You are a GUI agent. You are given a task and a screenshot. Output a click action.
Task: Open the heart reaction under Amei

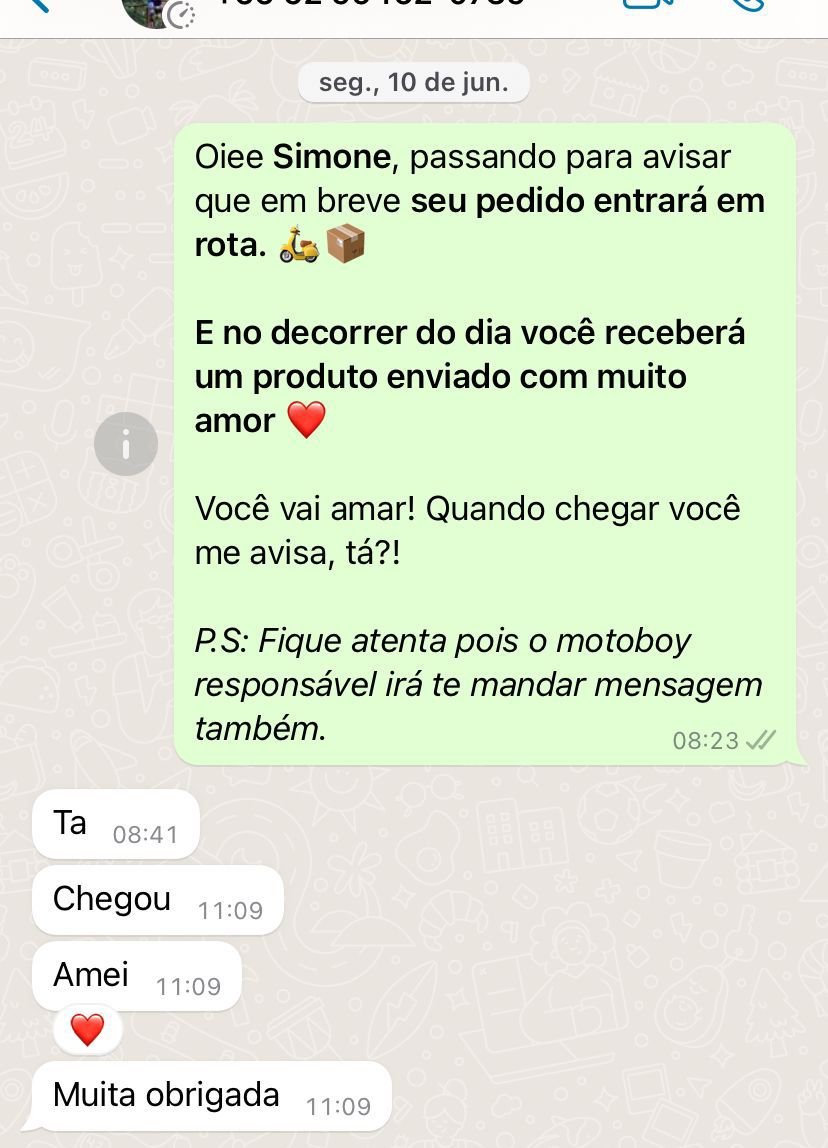click(x=87, y=1029)
